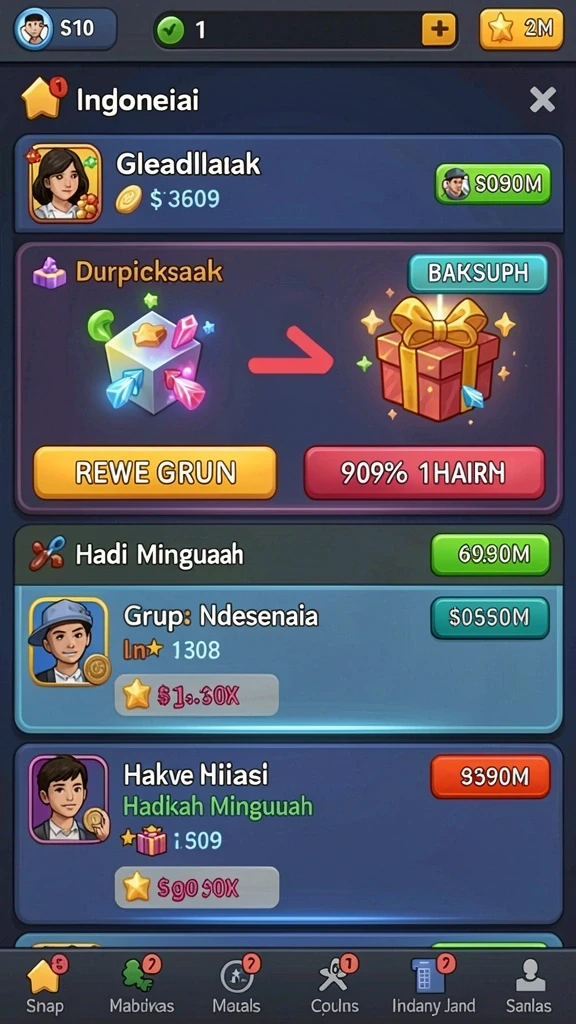
Task: Tap the orange 8390M button
Action: coord(490,777)
